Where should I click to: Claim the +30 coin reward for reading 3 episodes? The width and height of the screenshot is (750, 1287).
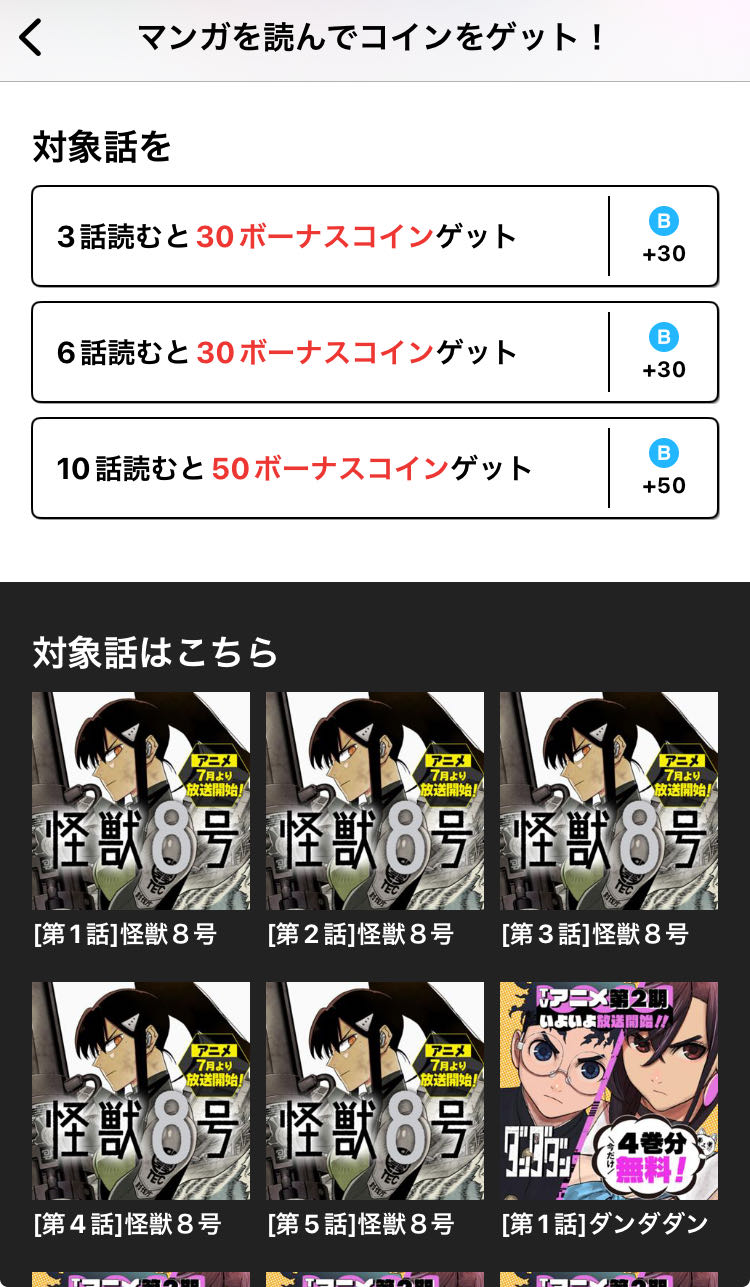click(664, 237)
